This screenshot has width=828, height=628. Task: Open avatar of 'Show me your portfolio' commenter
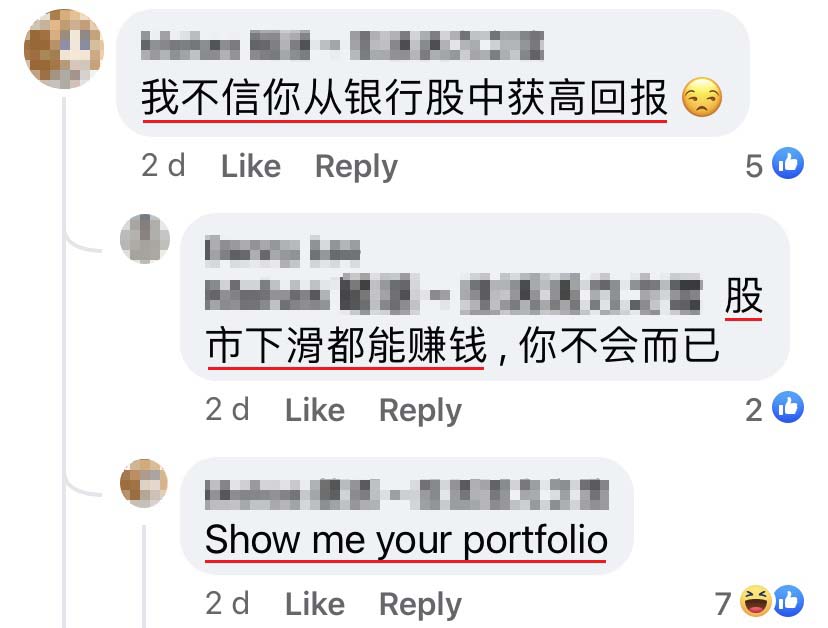(x=144, y=483)
